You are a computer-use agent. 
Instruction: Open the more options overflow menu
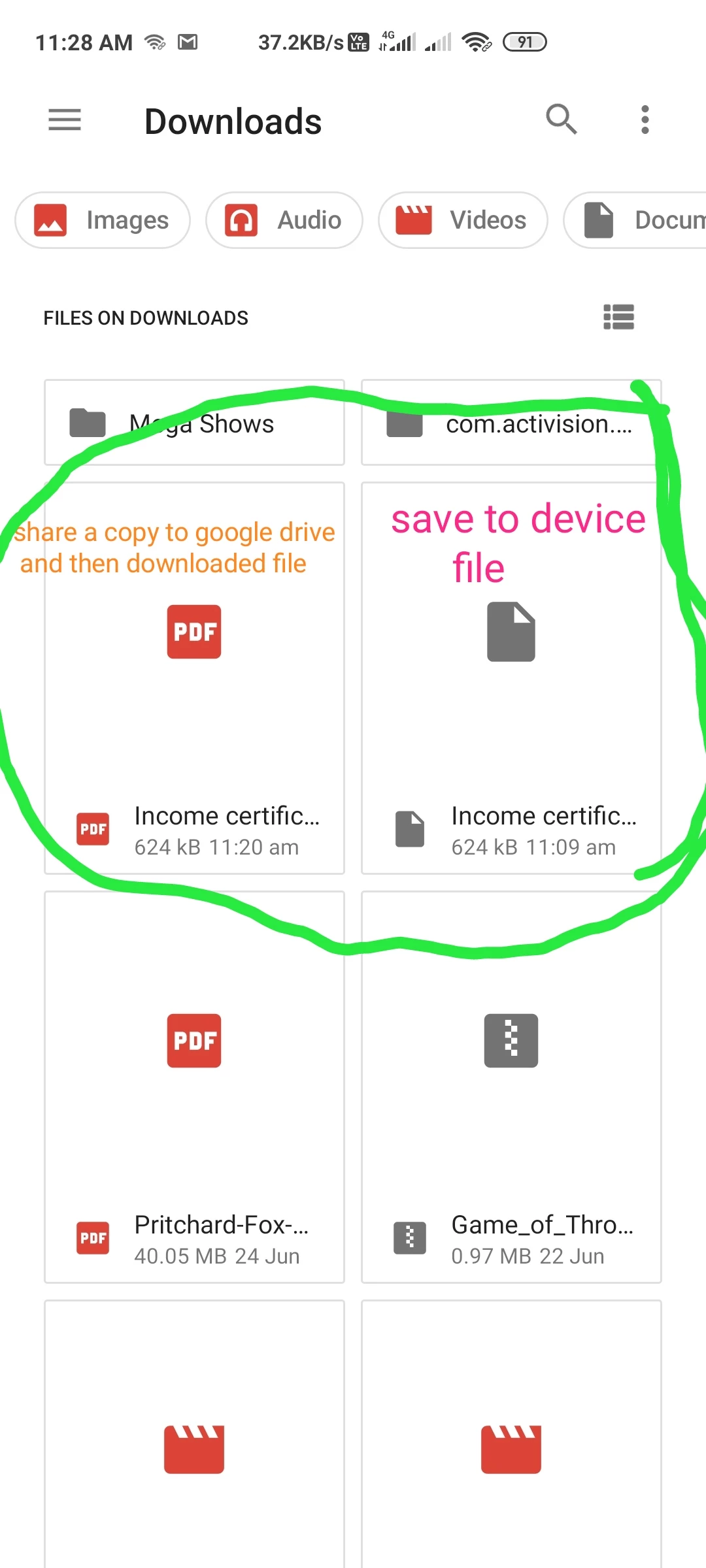(x=645, y=120)
